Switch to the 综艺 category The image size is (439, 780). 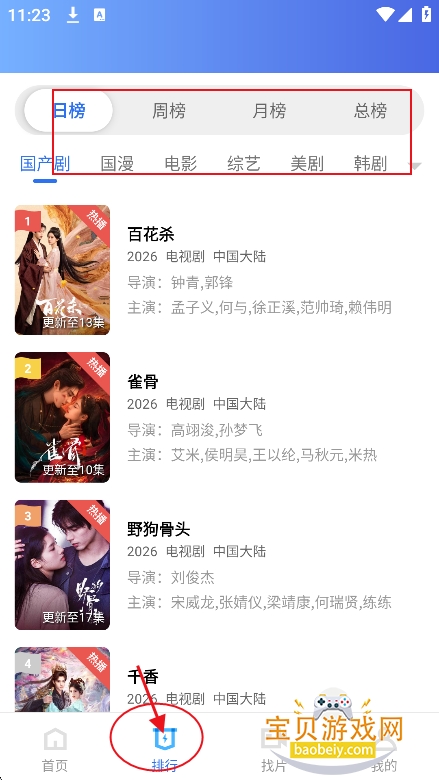pos(244,163)
